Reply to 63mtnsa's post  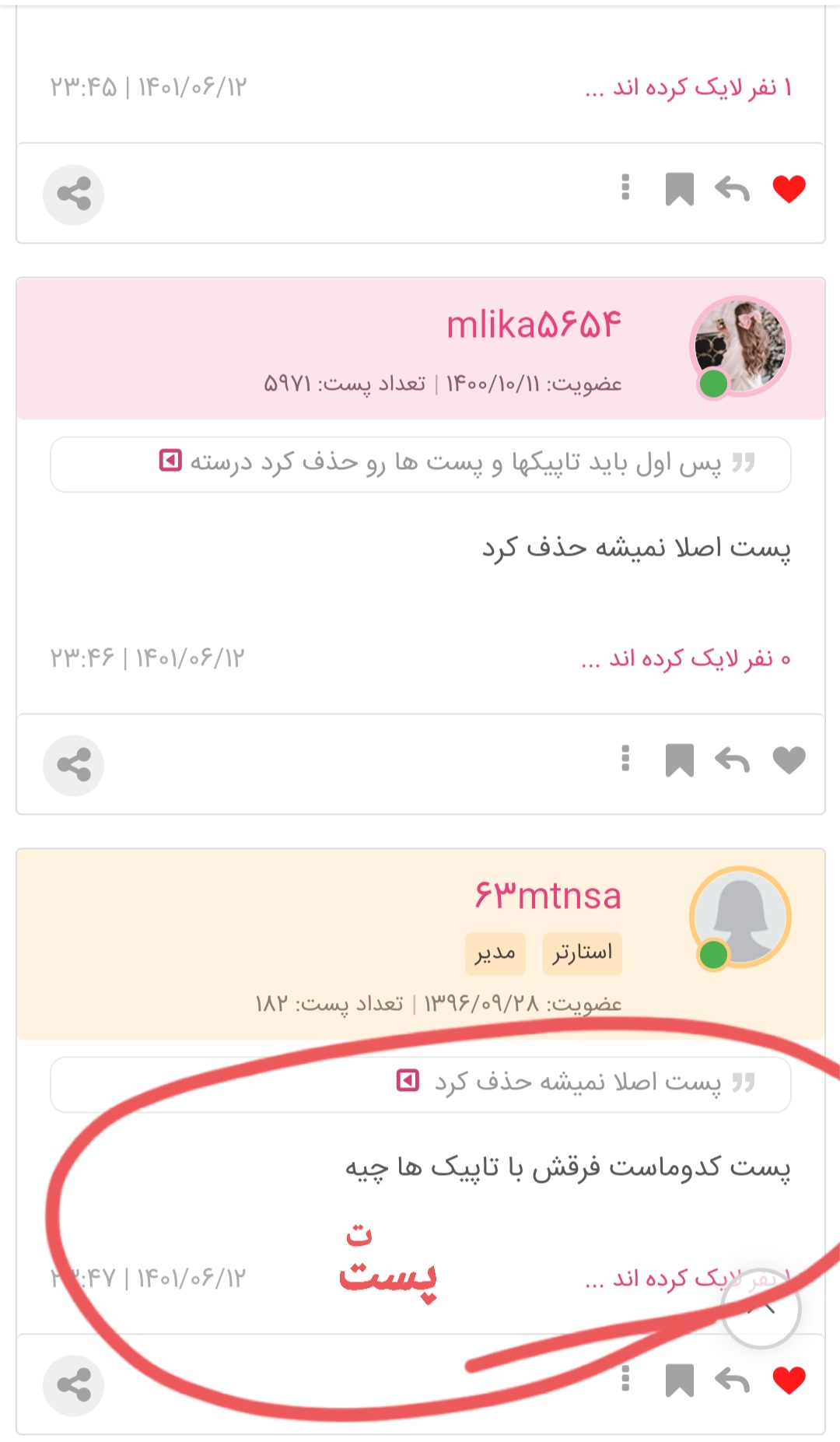tap(732, 1380)
